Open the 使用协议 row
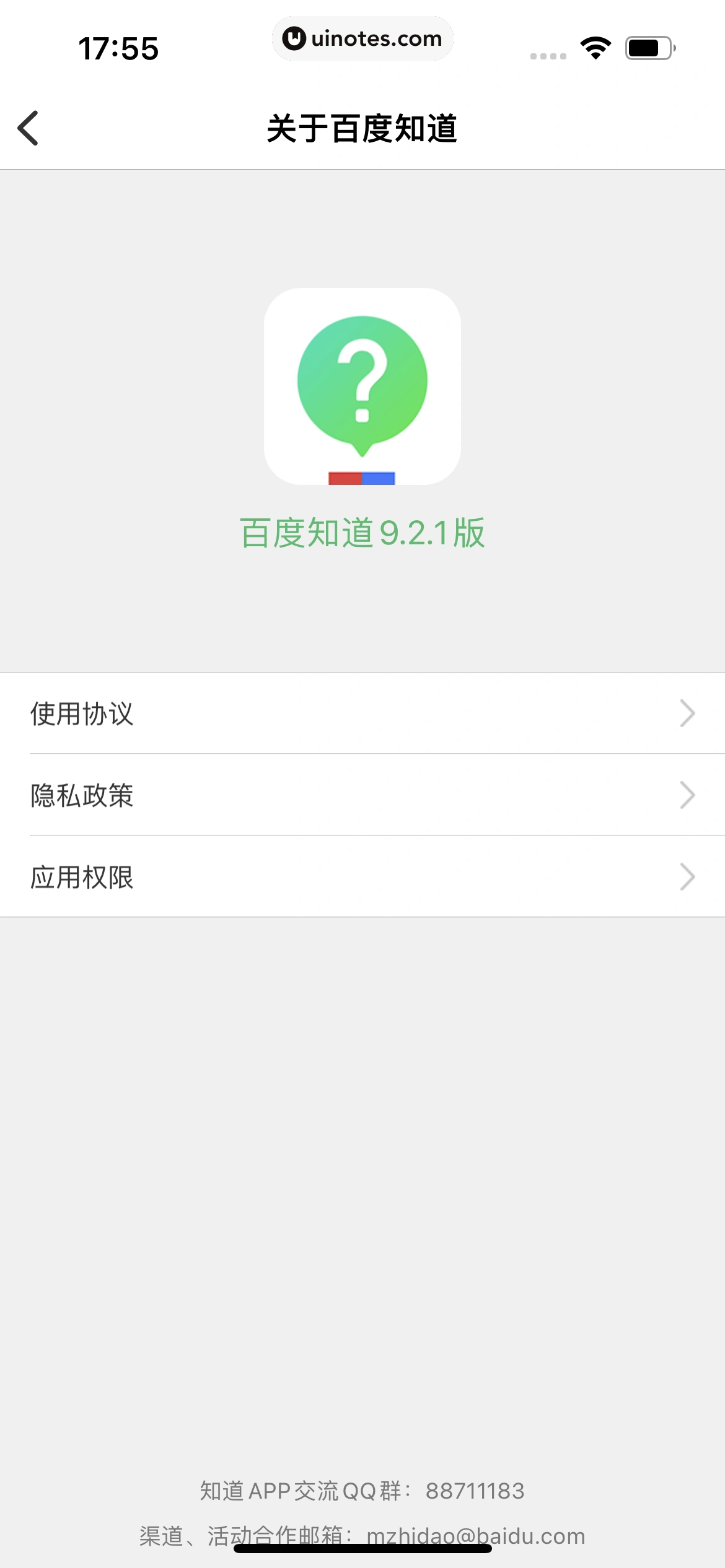 click(362, 713)
